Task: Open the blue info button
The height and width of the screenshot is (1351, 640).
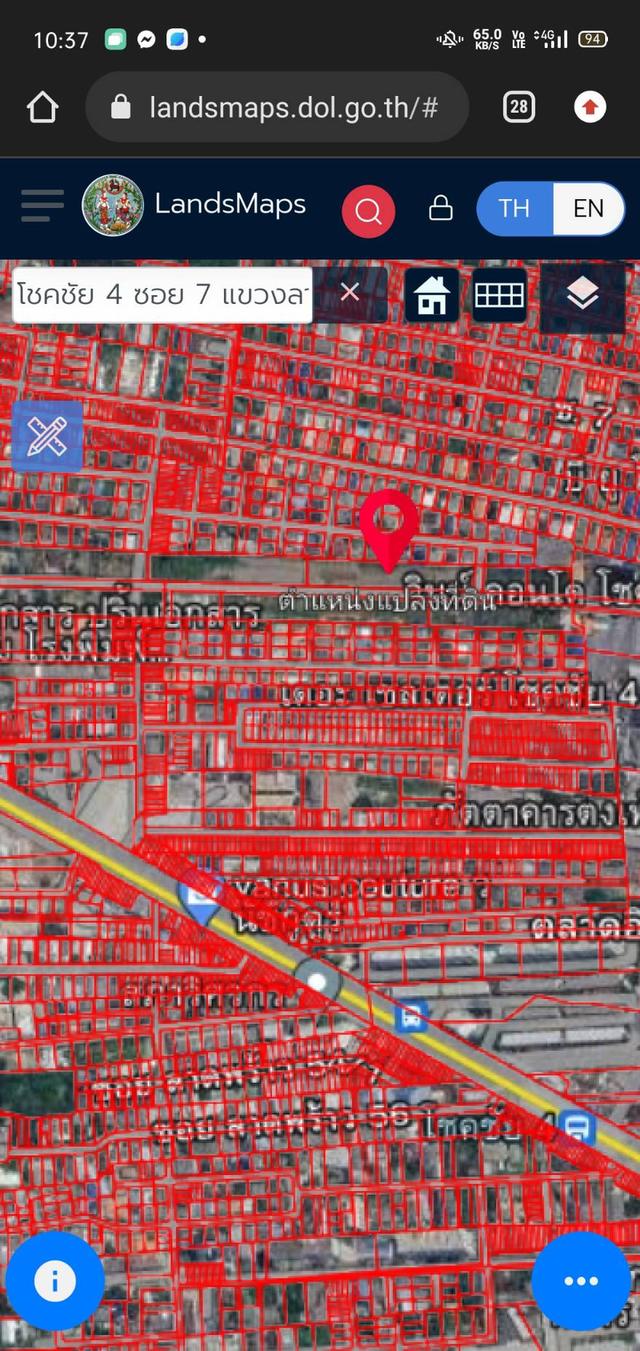Action: pyautogui.click(x=55, y=1281)
